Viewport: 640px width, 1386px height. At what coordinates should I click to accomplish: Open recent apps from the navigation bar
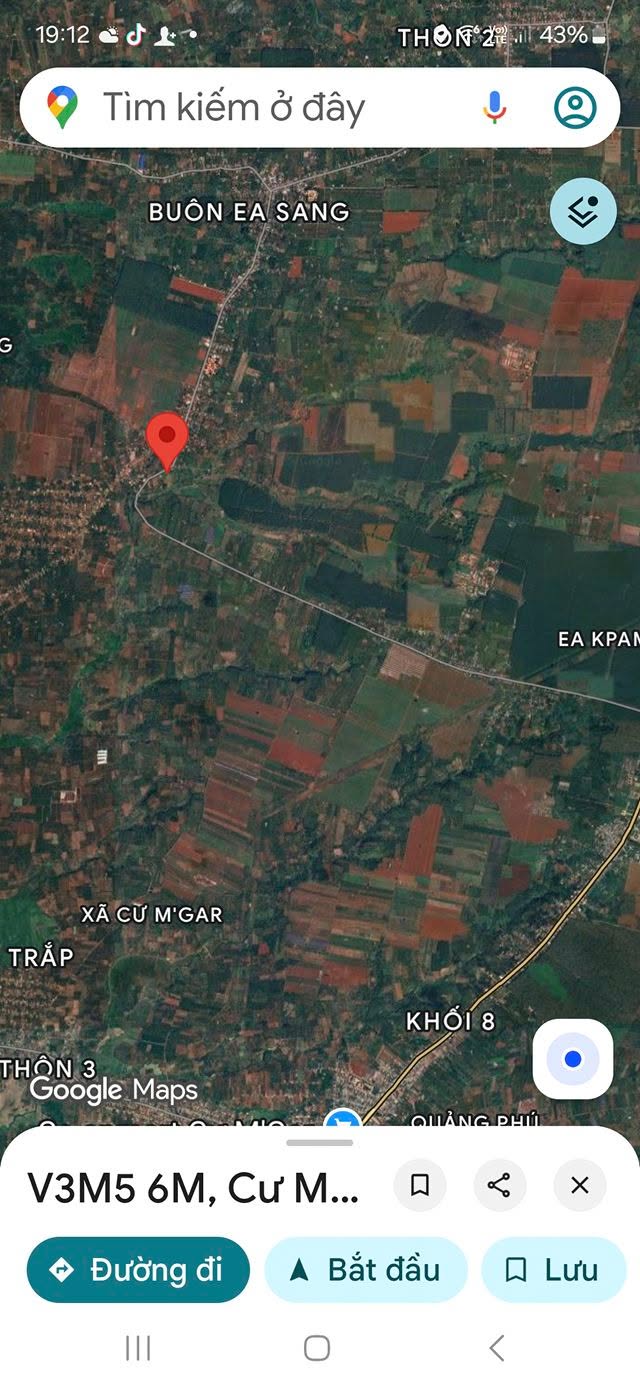click(x=138, y=1348)
